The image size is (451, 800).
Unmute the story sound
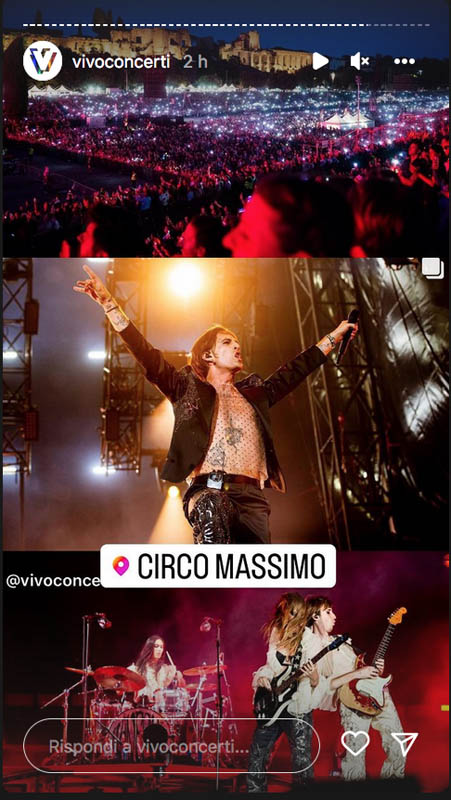point(360,61)
